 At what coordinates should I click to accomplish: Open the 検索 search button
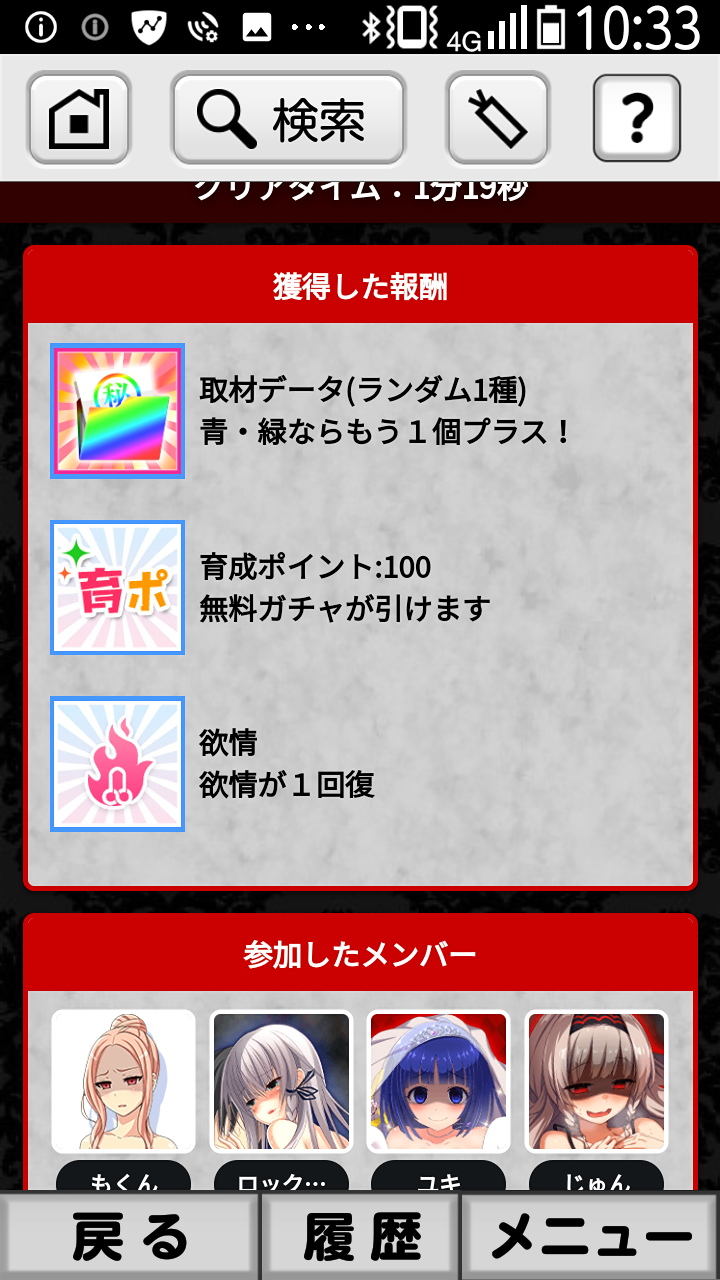[288, 118]
